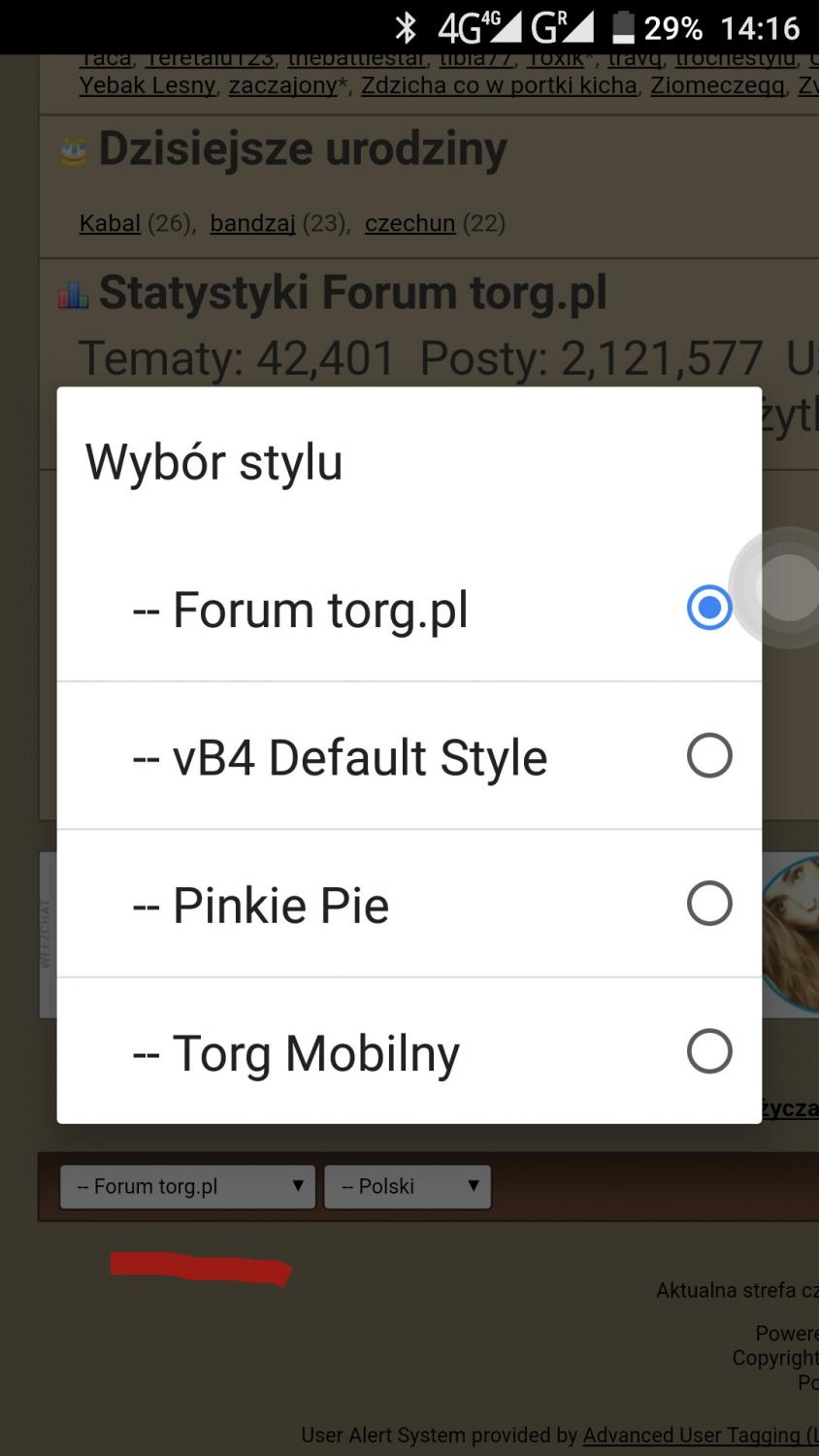Image resolution: width=819 pixels, height=1456 pixels.
Task: Open Advanced User Tagging link
Action: (x=691, y=1435)
